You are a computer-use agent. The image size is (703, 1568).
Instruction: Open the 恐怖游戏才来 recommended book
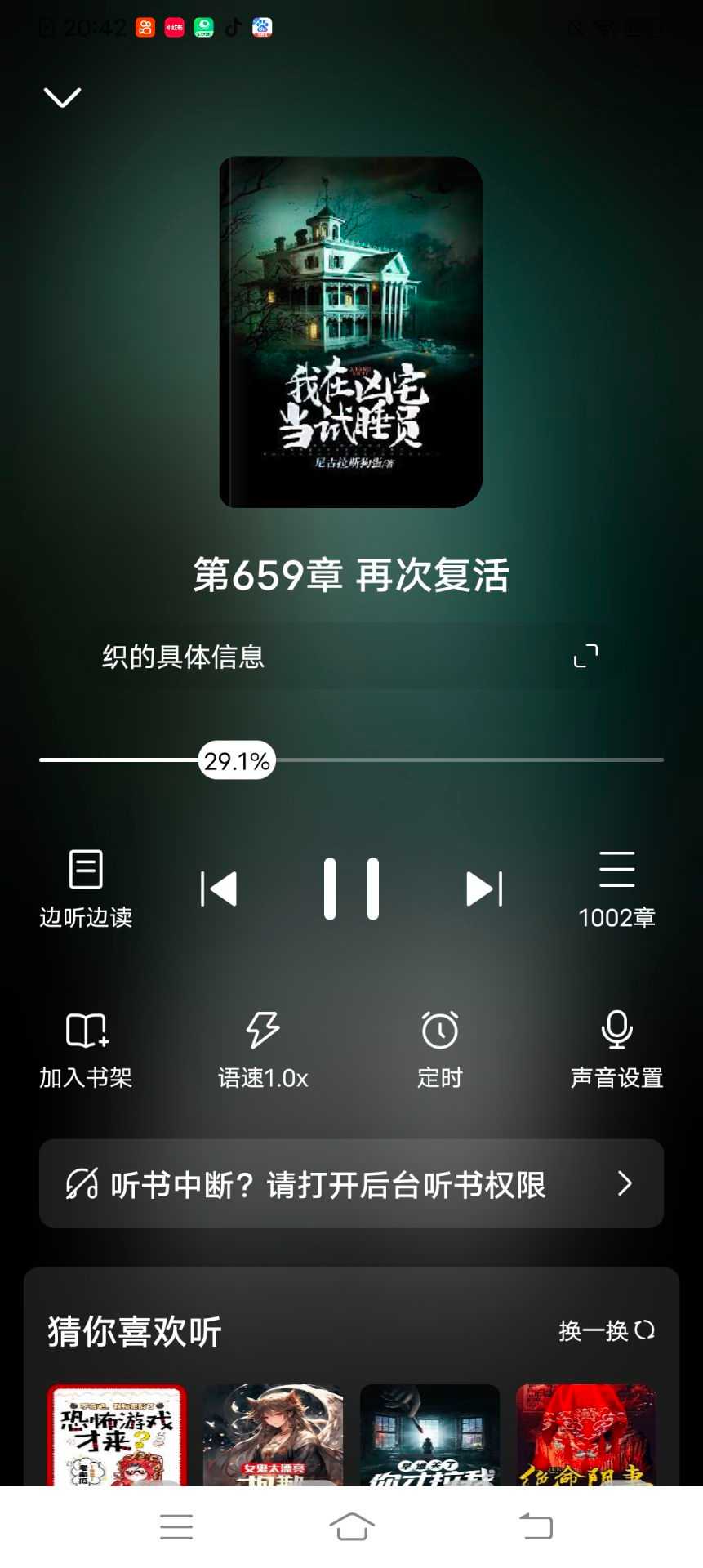[x=117, y=1434]
